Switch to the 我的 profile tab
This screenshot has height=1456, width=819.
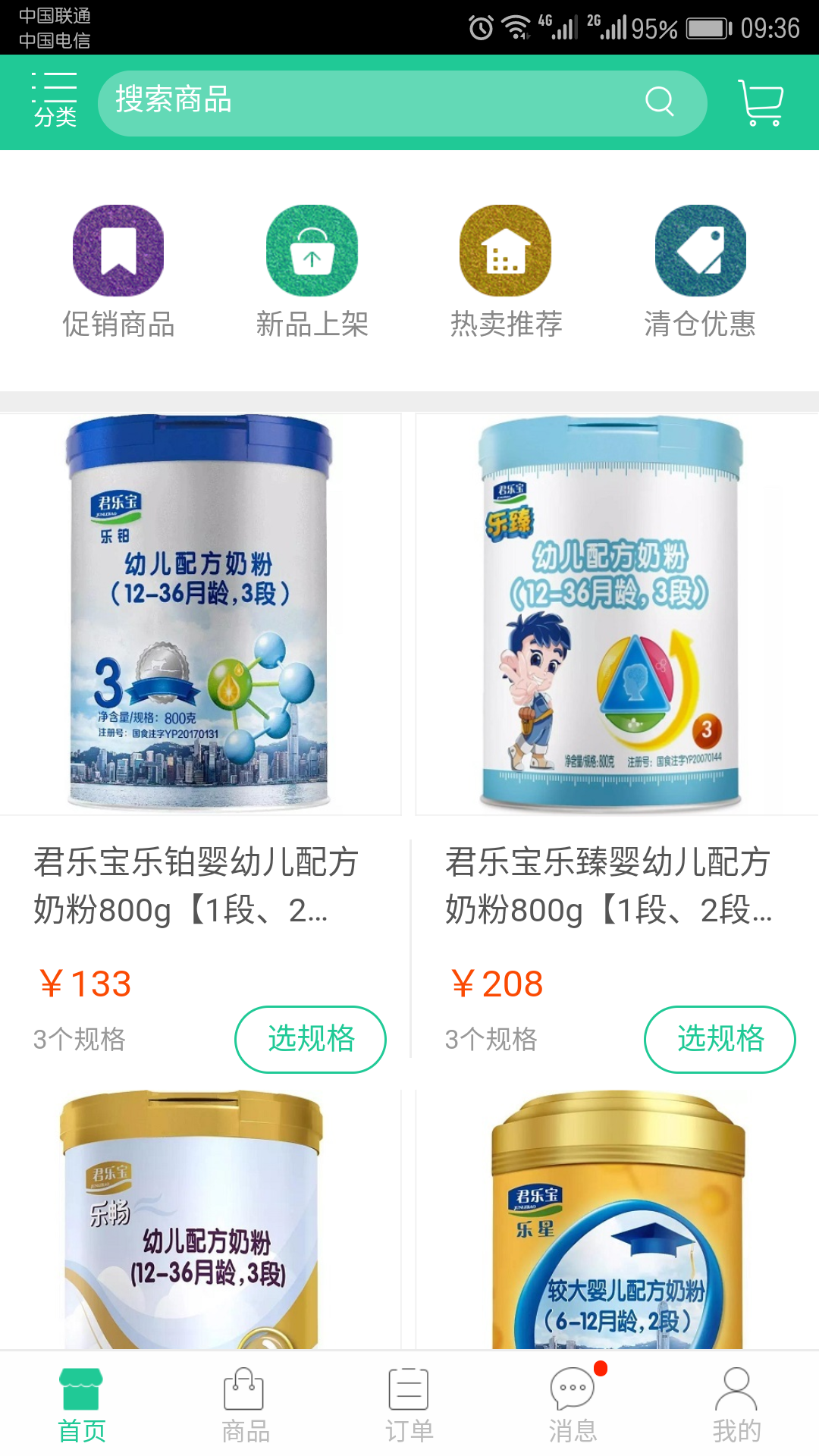tap(736, 1404)
